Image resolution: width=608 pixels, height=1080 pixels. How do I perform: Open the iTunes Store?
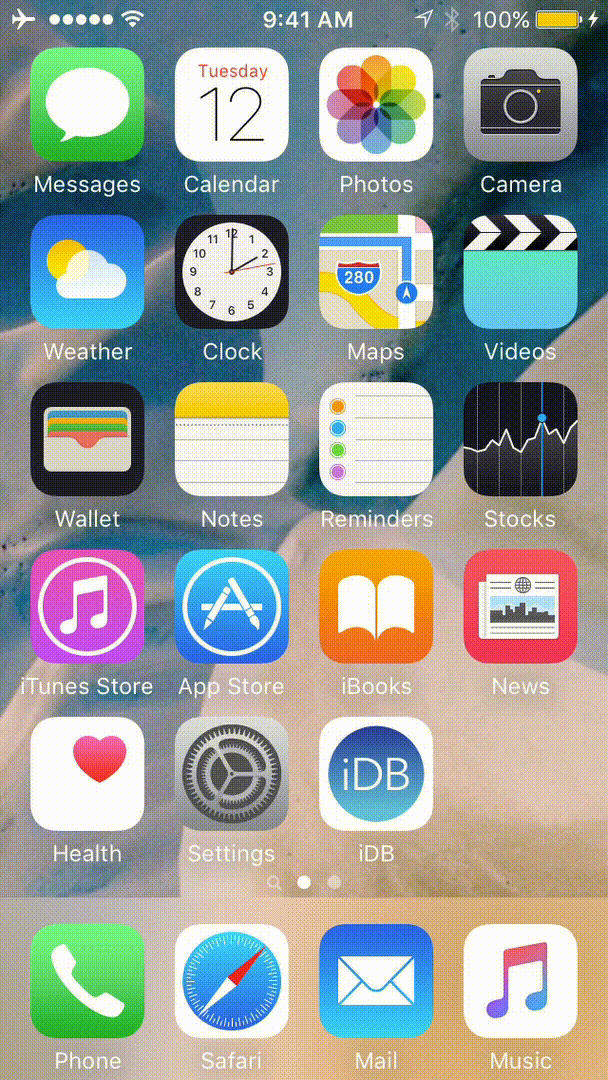[87, 606]
